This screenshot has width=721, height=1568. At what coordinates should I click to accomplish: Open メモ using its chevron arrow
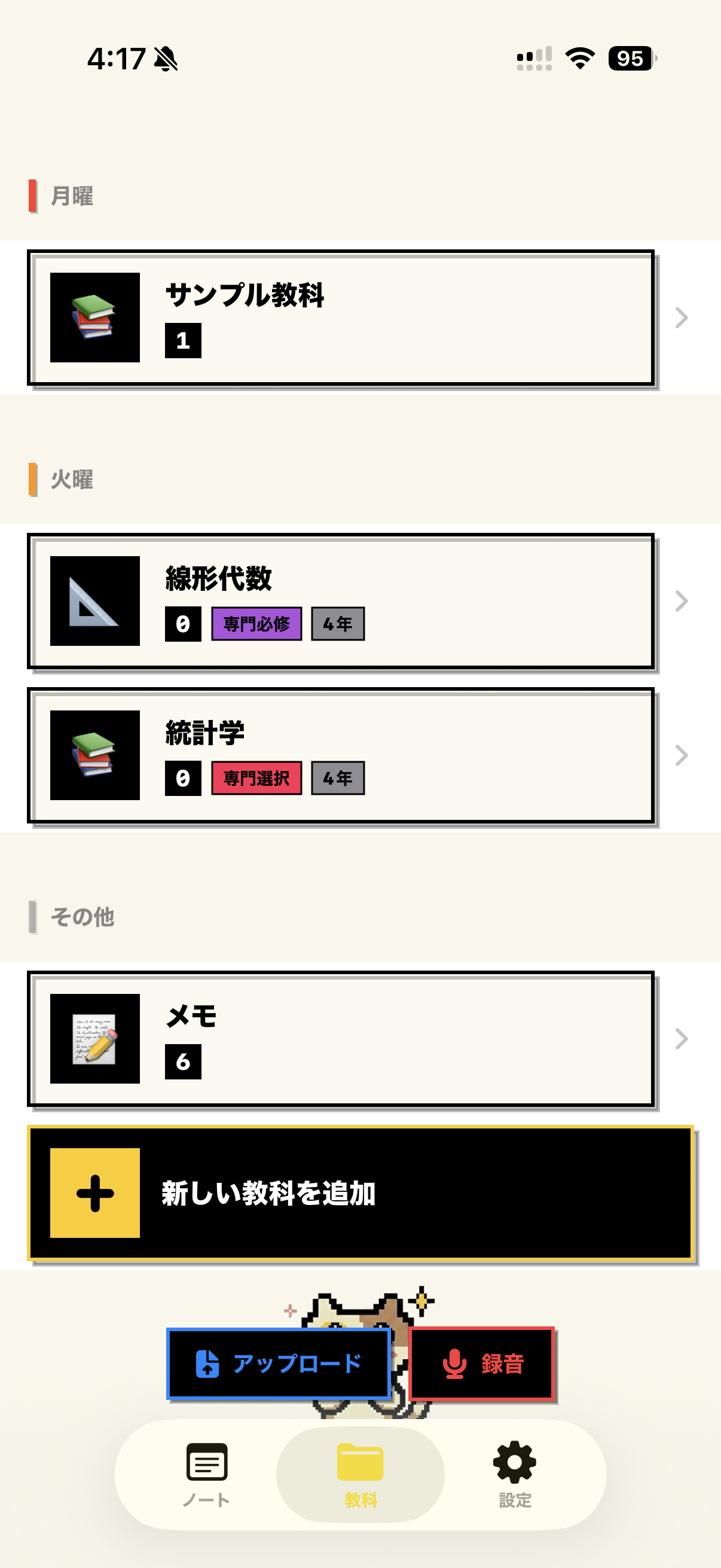tap(681, 1038)
